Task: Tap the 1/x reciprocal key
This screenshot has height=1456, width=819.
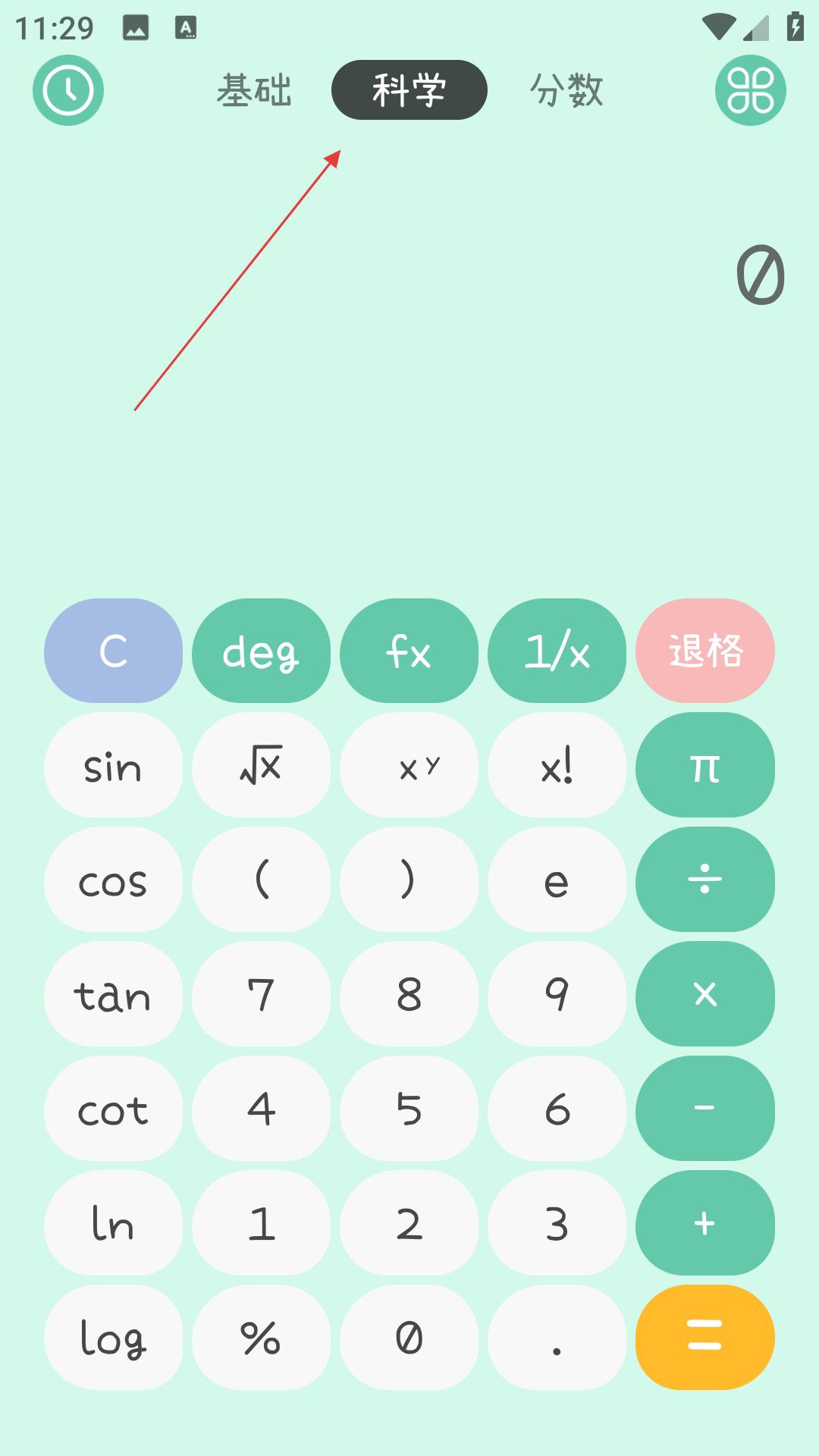Action: coord(557,651)
